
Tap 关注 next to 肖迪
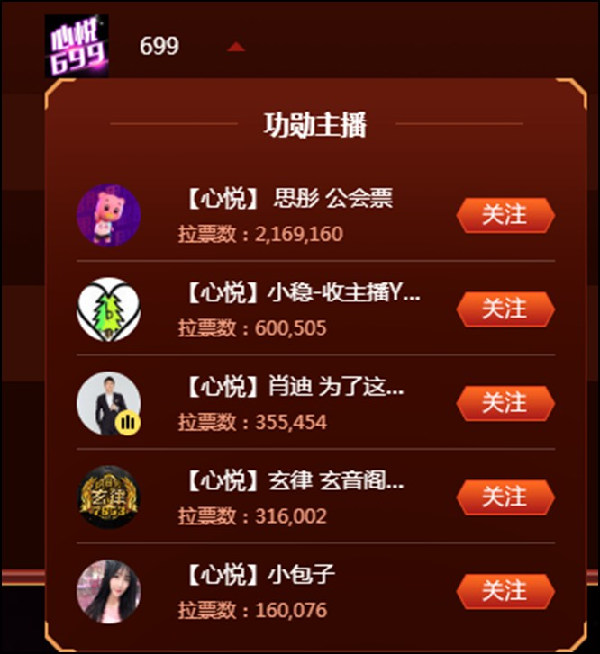pyautogui.click(x=505, y=402)
